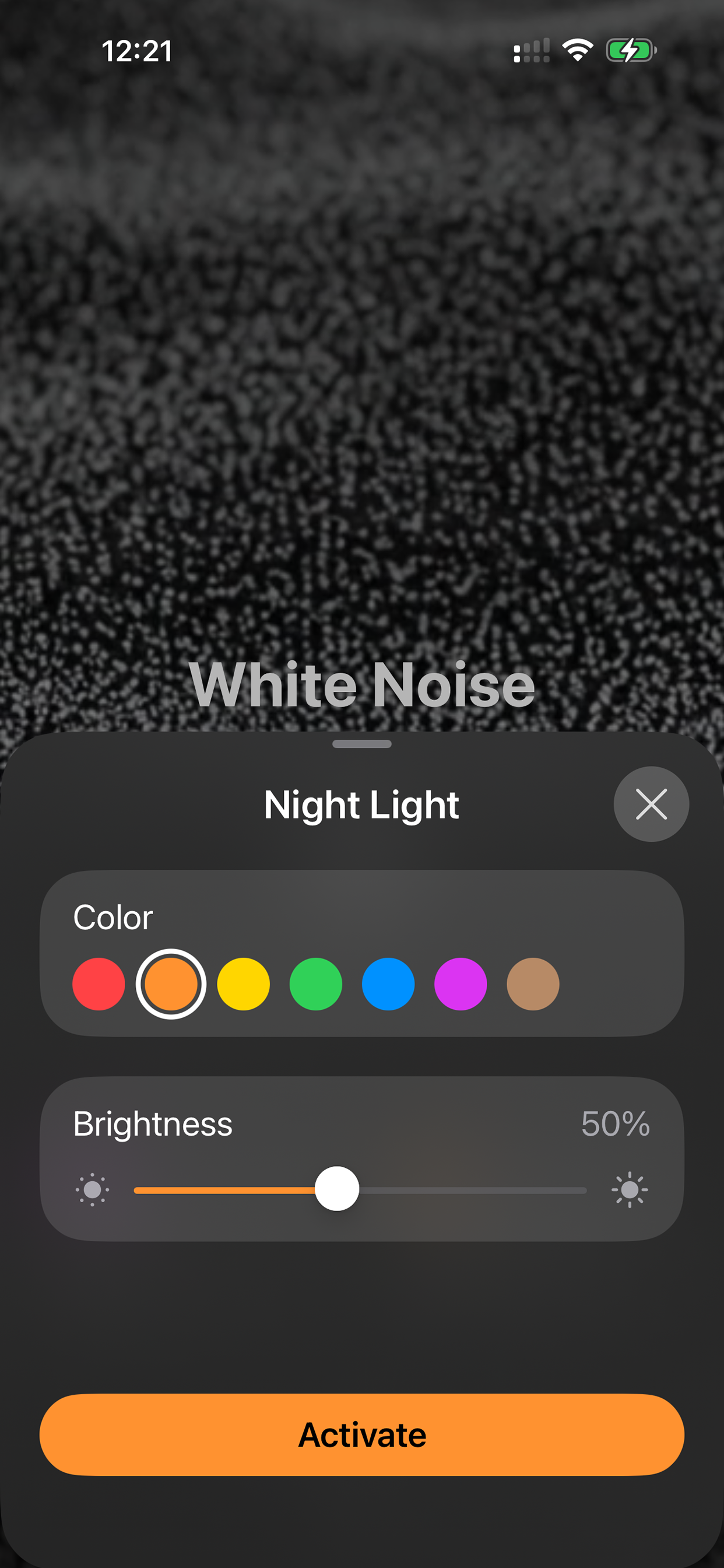The height and width of the screenshot is (1568, 724).
Task: Activate the night light
Action: tap(362, 1434)
